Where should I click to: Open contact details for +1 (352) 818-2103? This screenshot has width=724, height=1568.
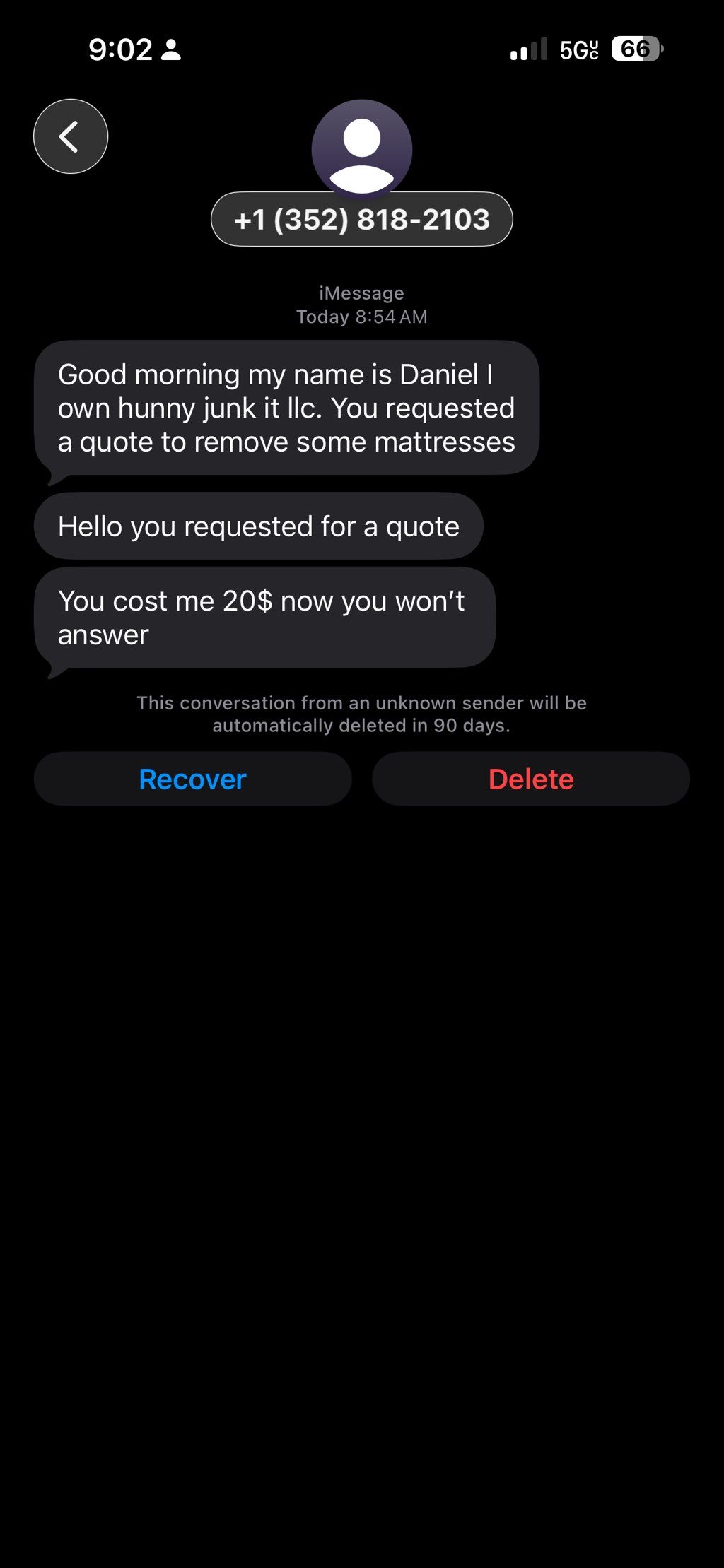coord(361,220)
